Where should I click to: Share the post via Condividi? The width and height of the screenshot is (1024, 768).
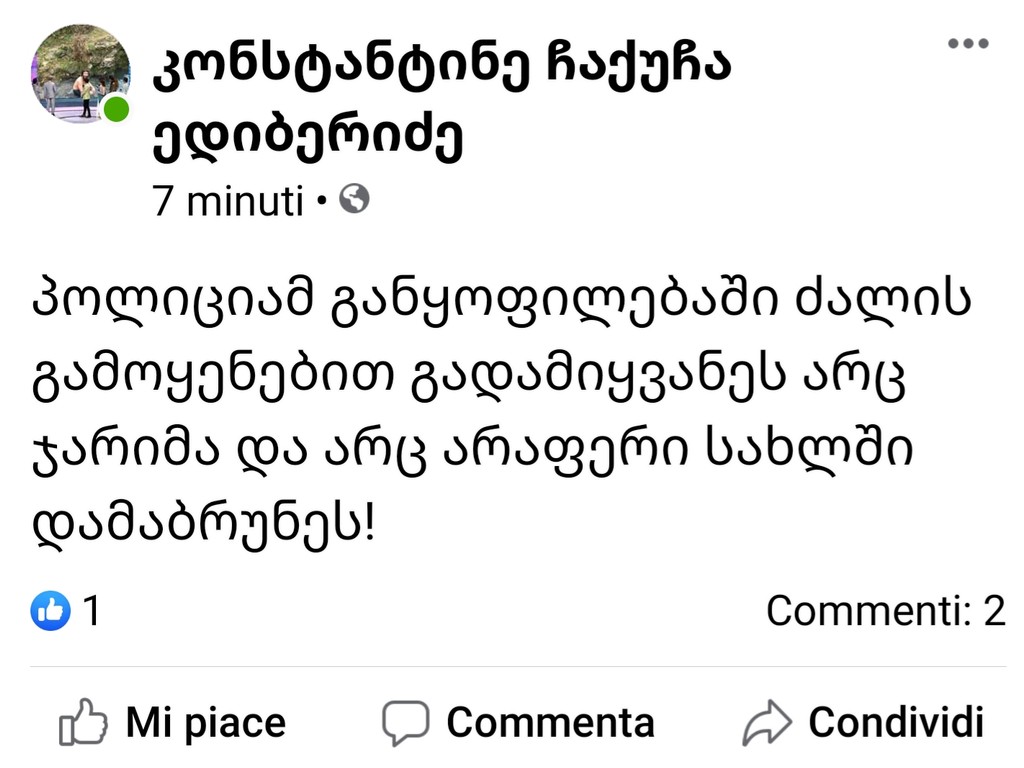point(863,722)
